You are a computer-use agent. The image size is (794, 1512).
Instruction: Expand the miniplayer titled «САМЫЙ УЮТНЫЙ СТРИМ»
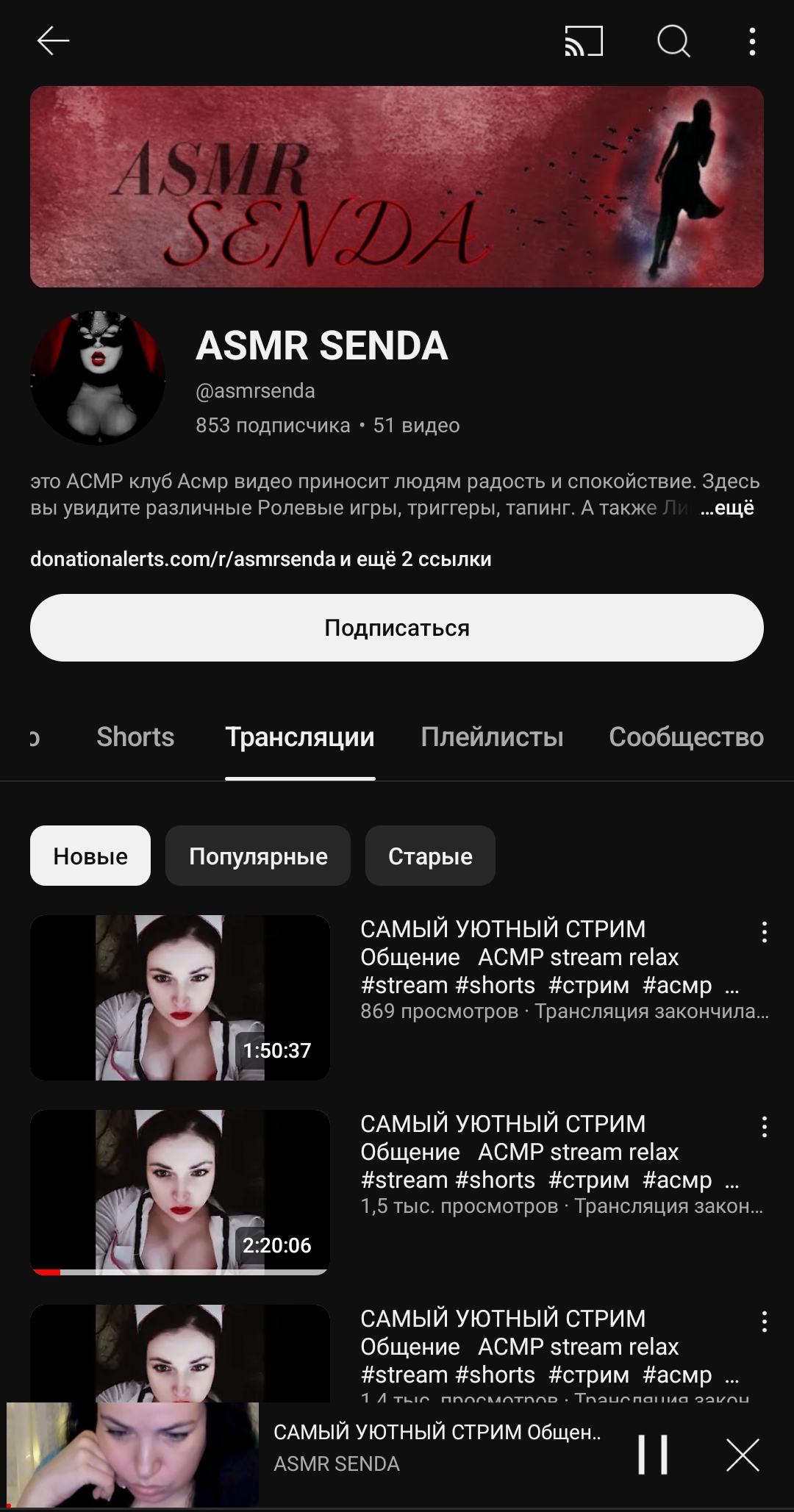pos(437,1447)
